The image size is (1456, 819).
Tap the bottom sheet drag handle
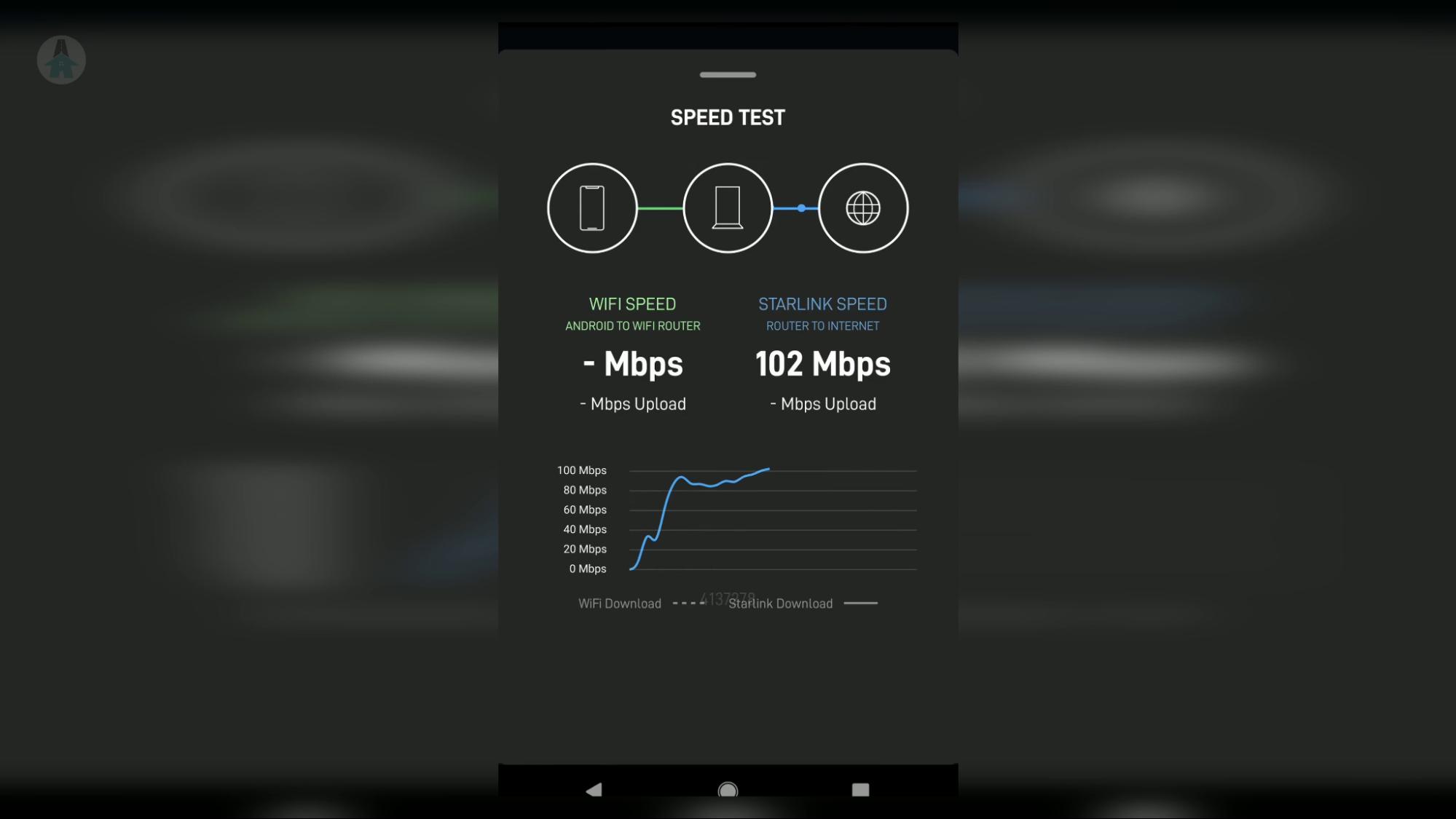pyautogui.click(x=728, y=74)
